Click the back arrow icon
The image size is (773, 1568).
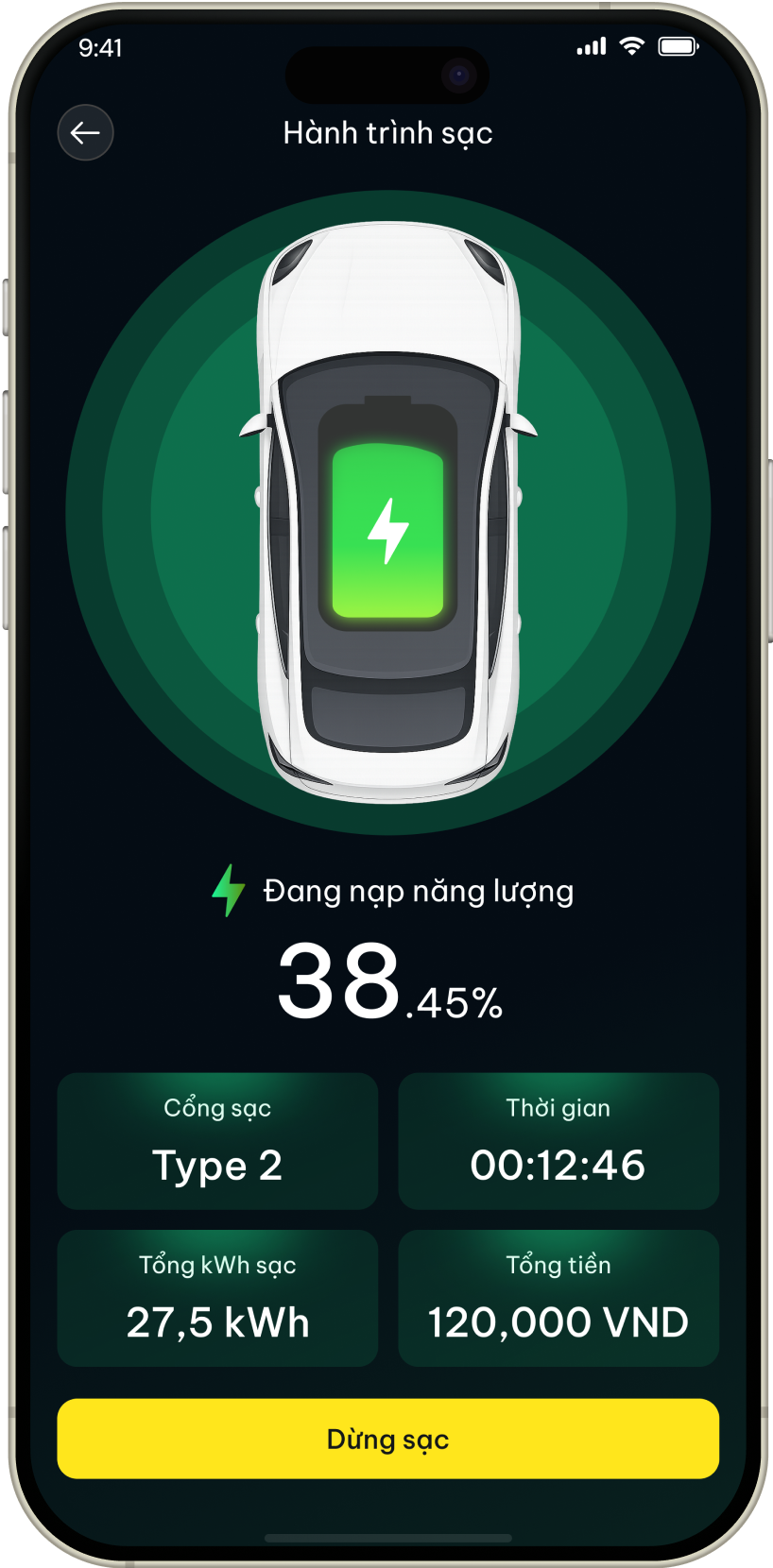[x=85, y=132]
